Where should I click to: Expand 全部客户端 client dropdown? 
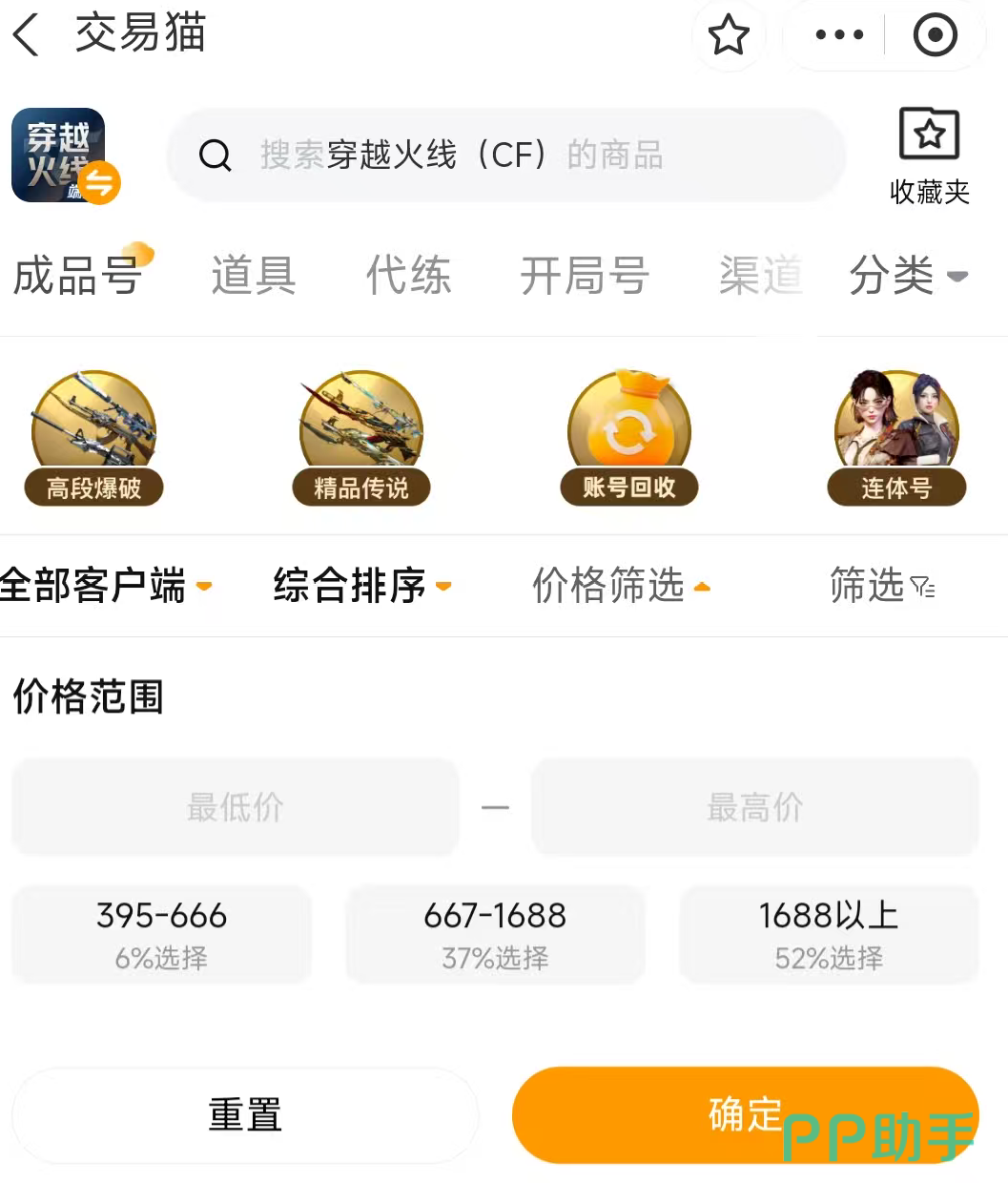105,585
